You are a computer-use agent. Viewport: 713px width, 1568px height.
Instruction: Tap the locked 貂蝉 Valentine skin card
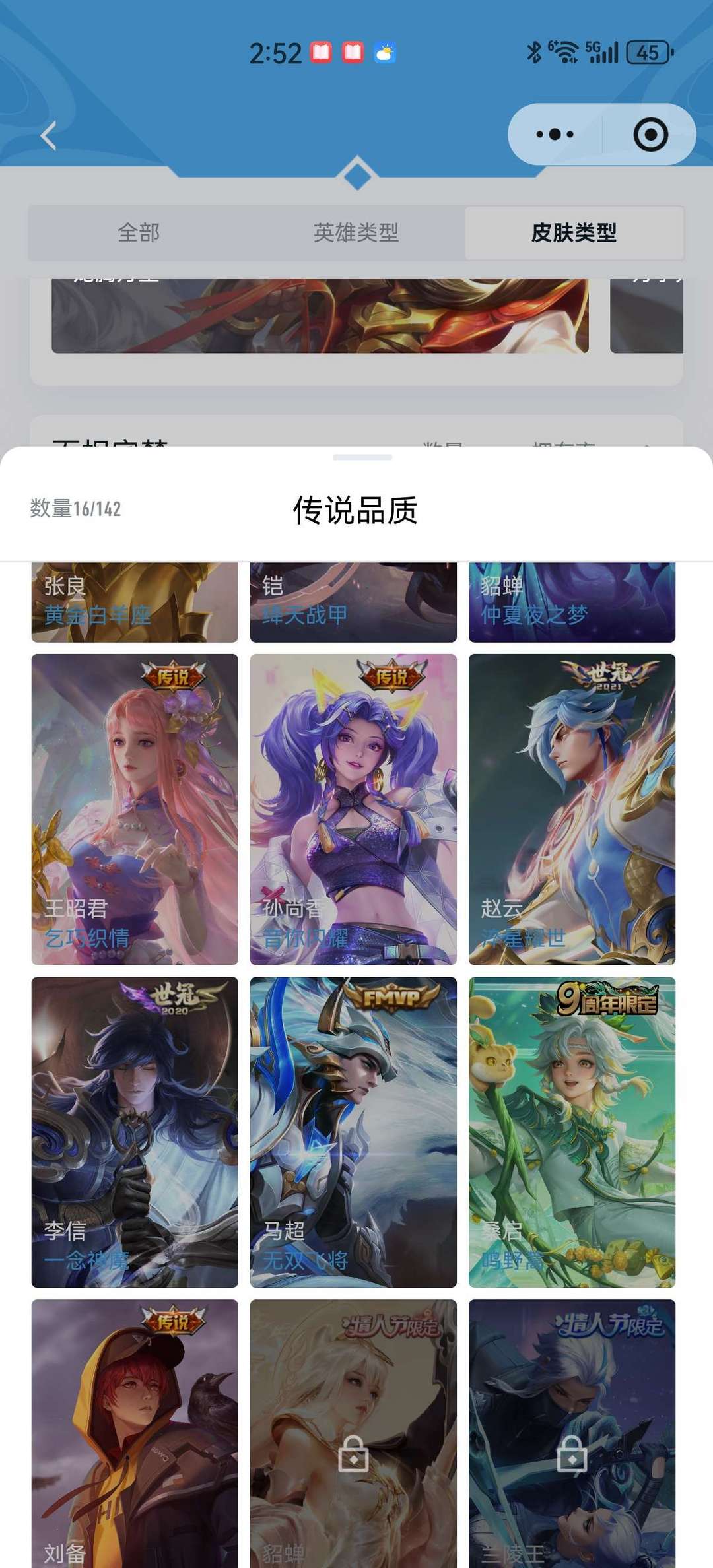coord(353,1432)
